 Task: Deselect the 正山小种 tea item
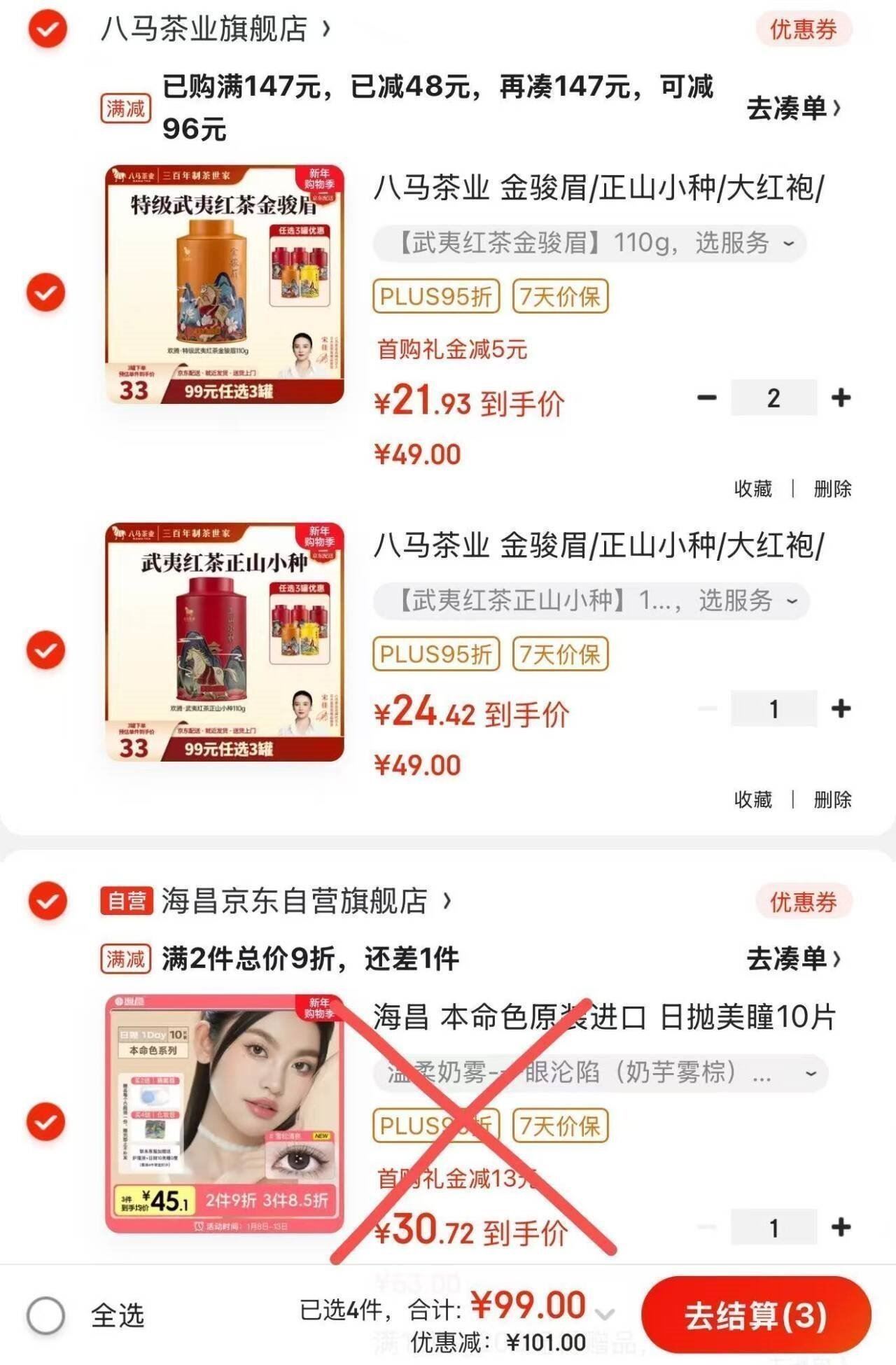[x=46, y=650]
